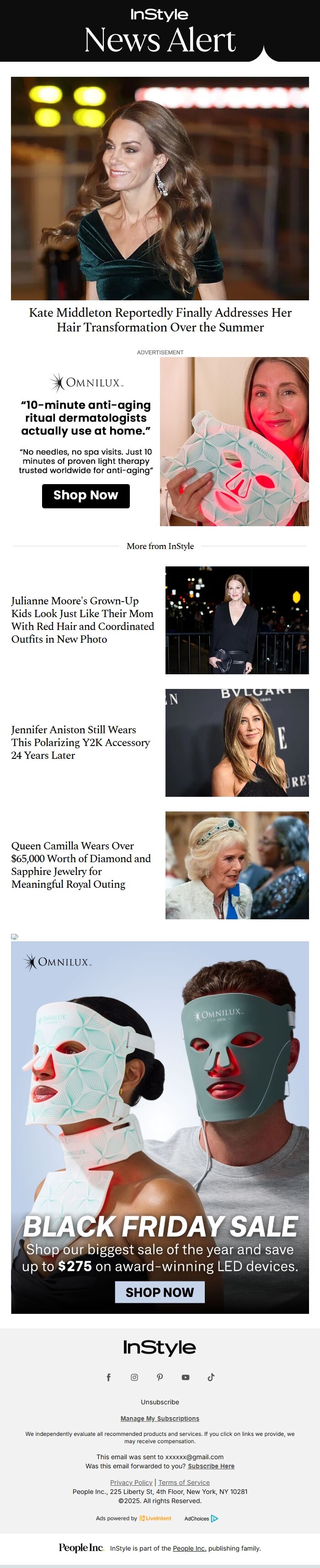Open the Kate Middleton hair transformation article
Viewport: 320px width, 1568px height.
coord(160,320)
